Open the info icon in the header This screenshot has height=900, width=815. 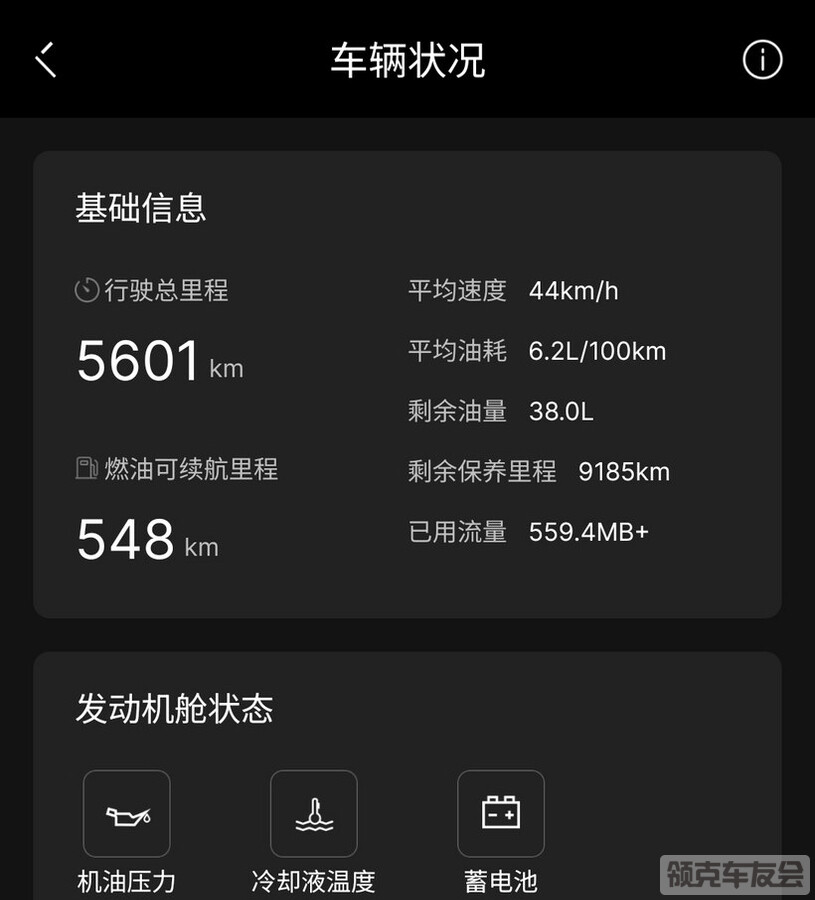pos(762,60)
